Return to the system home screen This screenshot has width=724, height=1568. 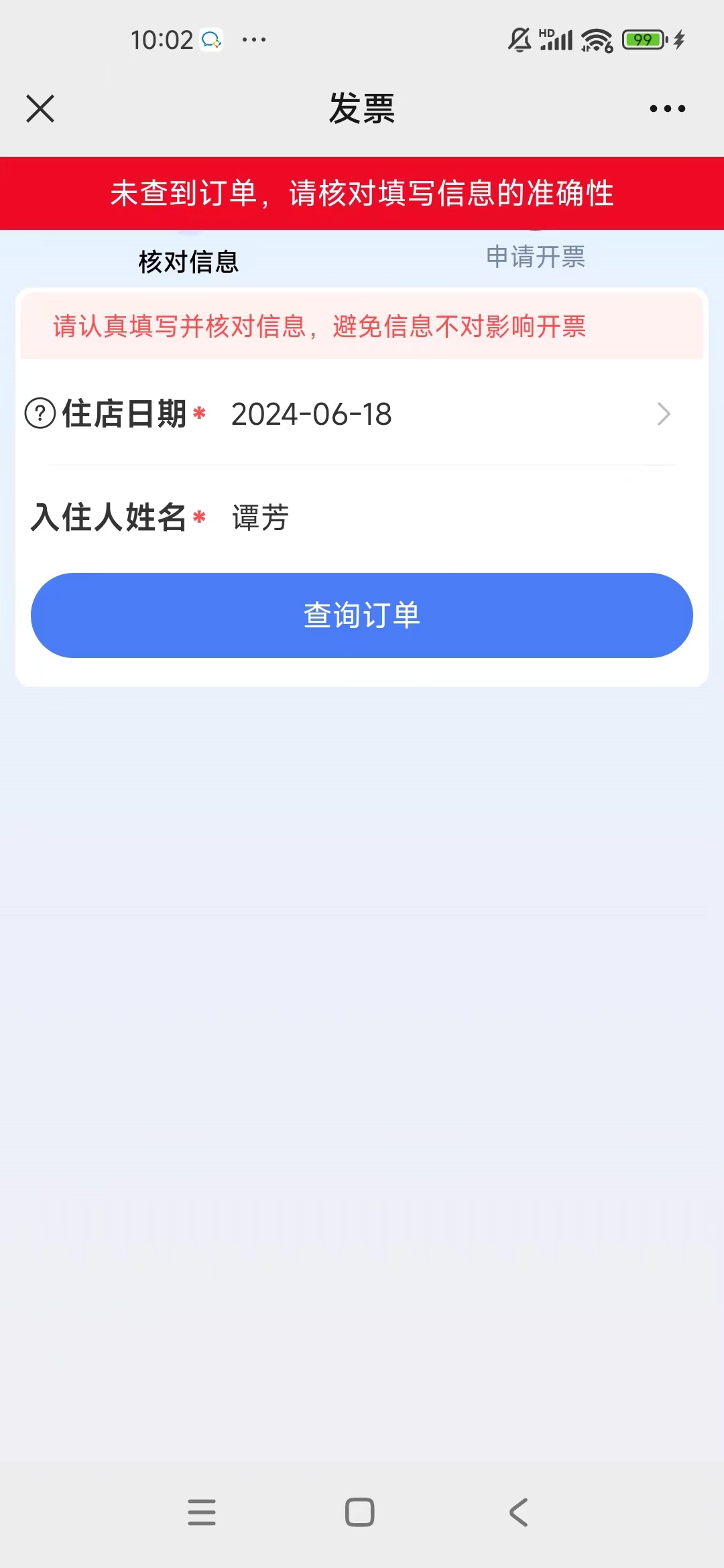pos(360,1512)
